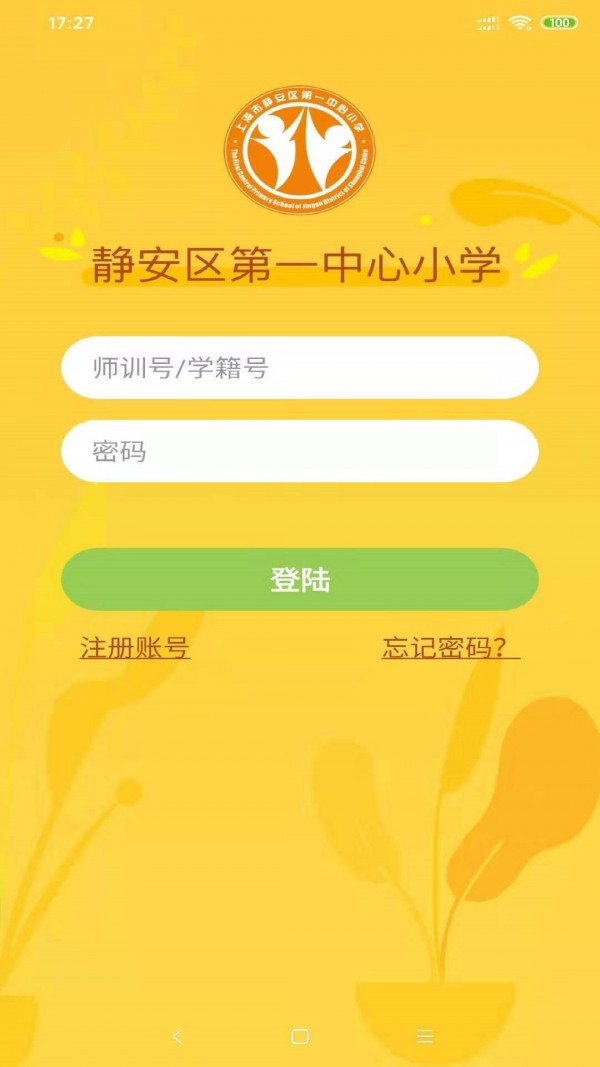Tap the green 登陆 button
The width and height of the screenshot is (600, 1067).
point(300,579)
